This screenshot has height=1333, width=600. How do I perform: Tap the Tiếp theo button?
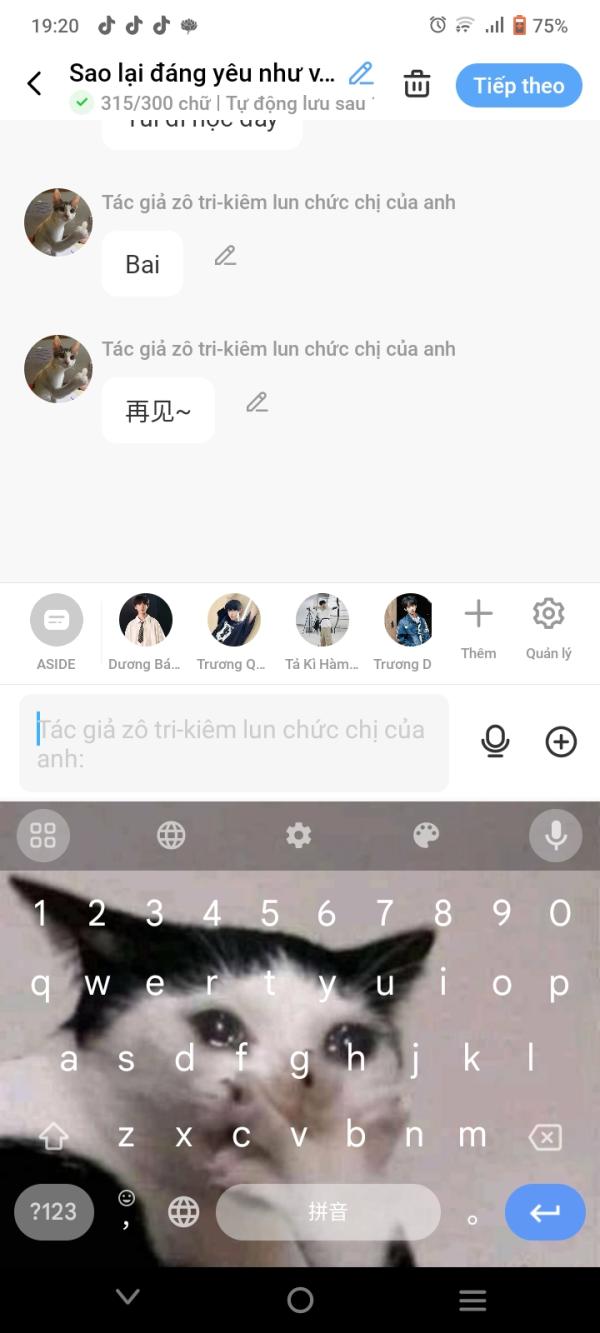(x=518, y=86)
